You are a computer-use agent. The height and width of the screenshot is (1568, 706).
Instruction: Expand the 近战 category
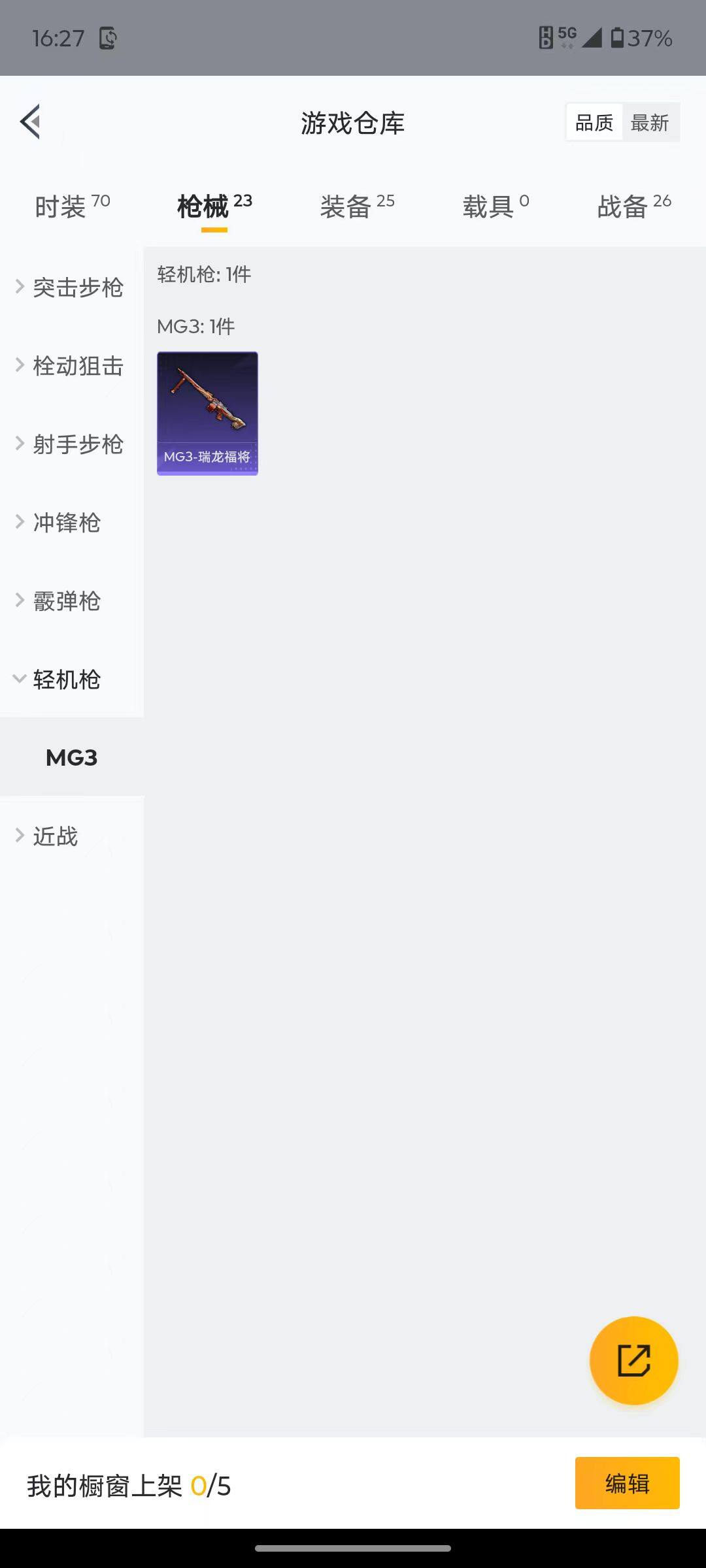tap(56, 836)
